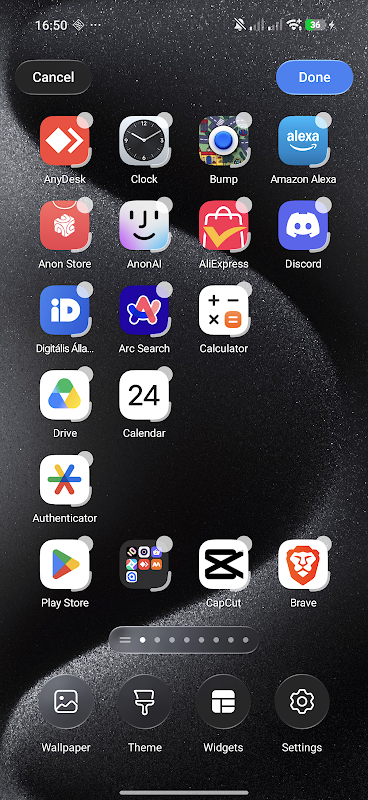Select the Anon Store app icon
The height and width of the screenshot is (800, 368).
coord(65,225)
